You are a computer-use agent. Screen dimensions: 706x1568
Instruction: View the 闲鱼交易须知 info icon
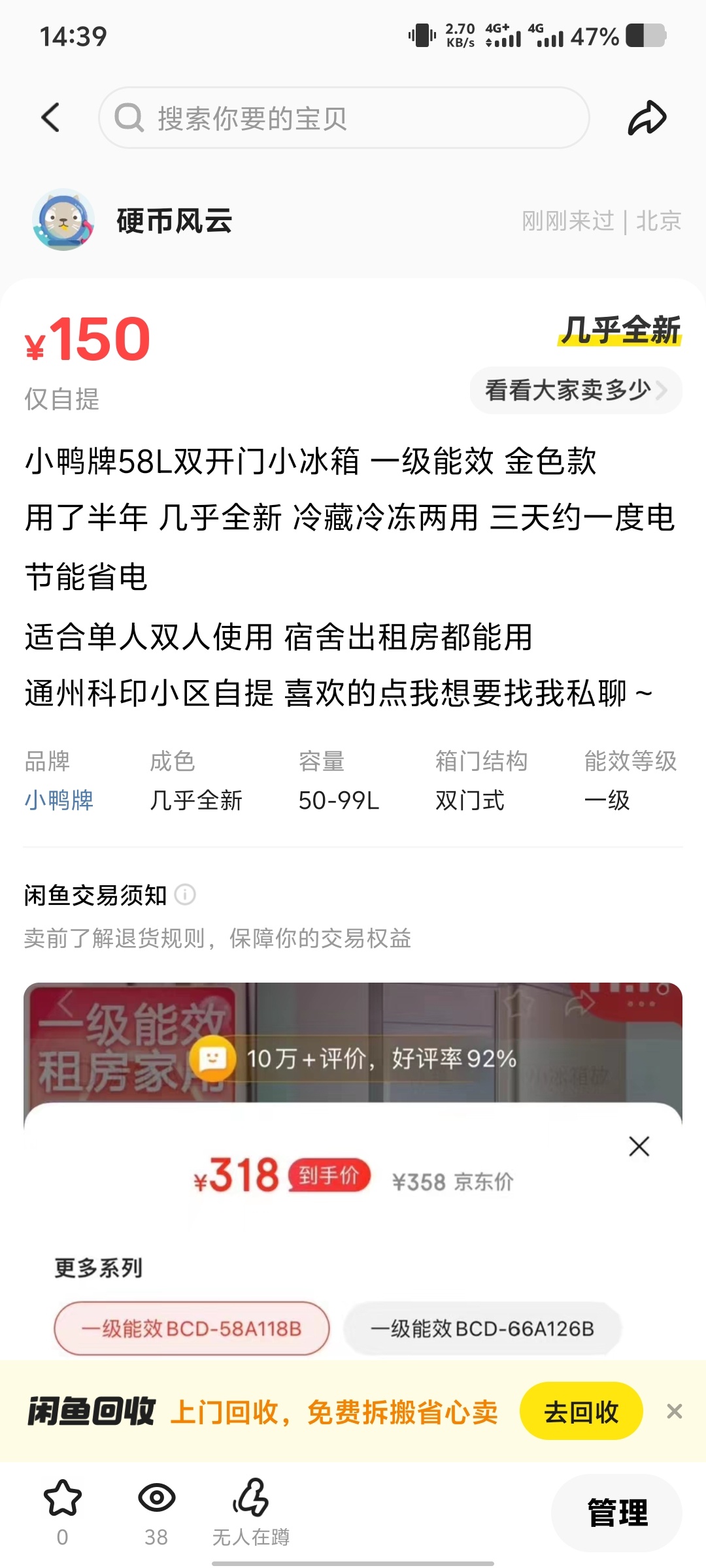pyautogui.click(x=185, y=894)
